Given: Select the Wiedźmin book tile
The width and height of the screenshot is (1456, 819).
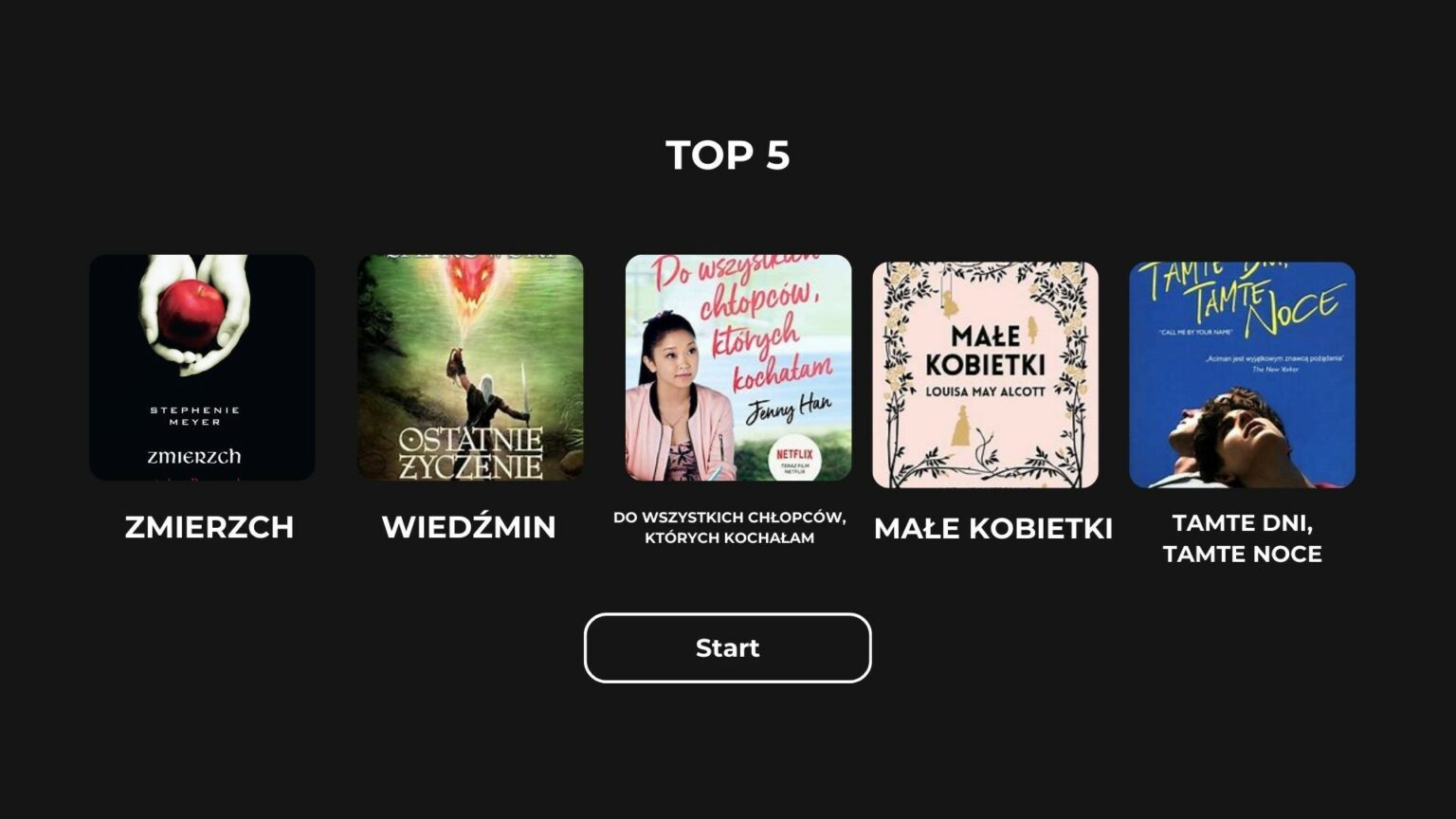Looking at the screenshot, I should (x=470, y=367).
